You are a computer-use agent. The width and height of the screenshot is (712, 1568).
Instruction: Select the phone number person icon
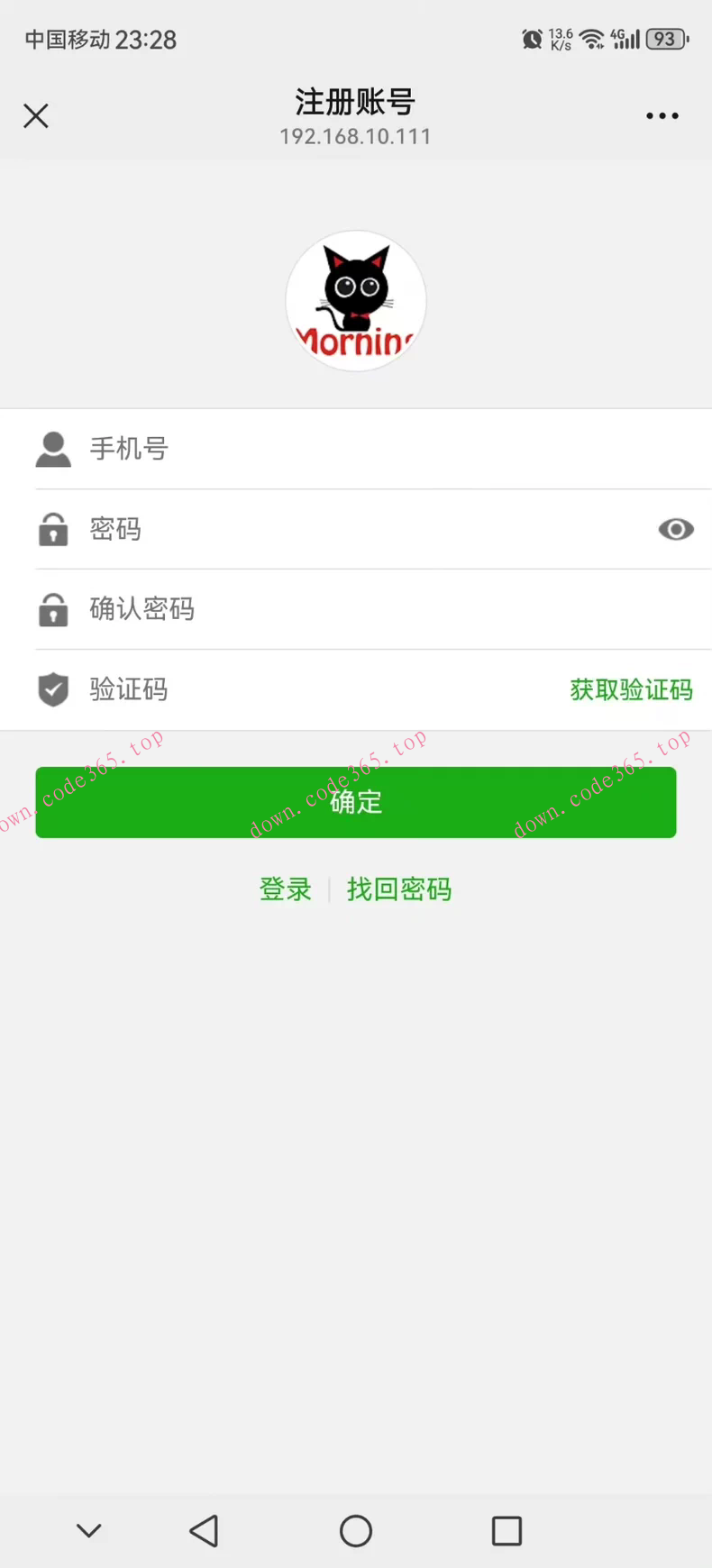click(x=53, y=450)
